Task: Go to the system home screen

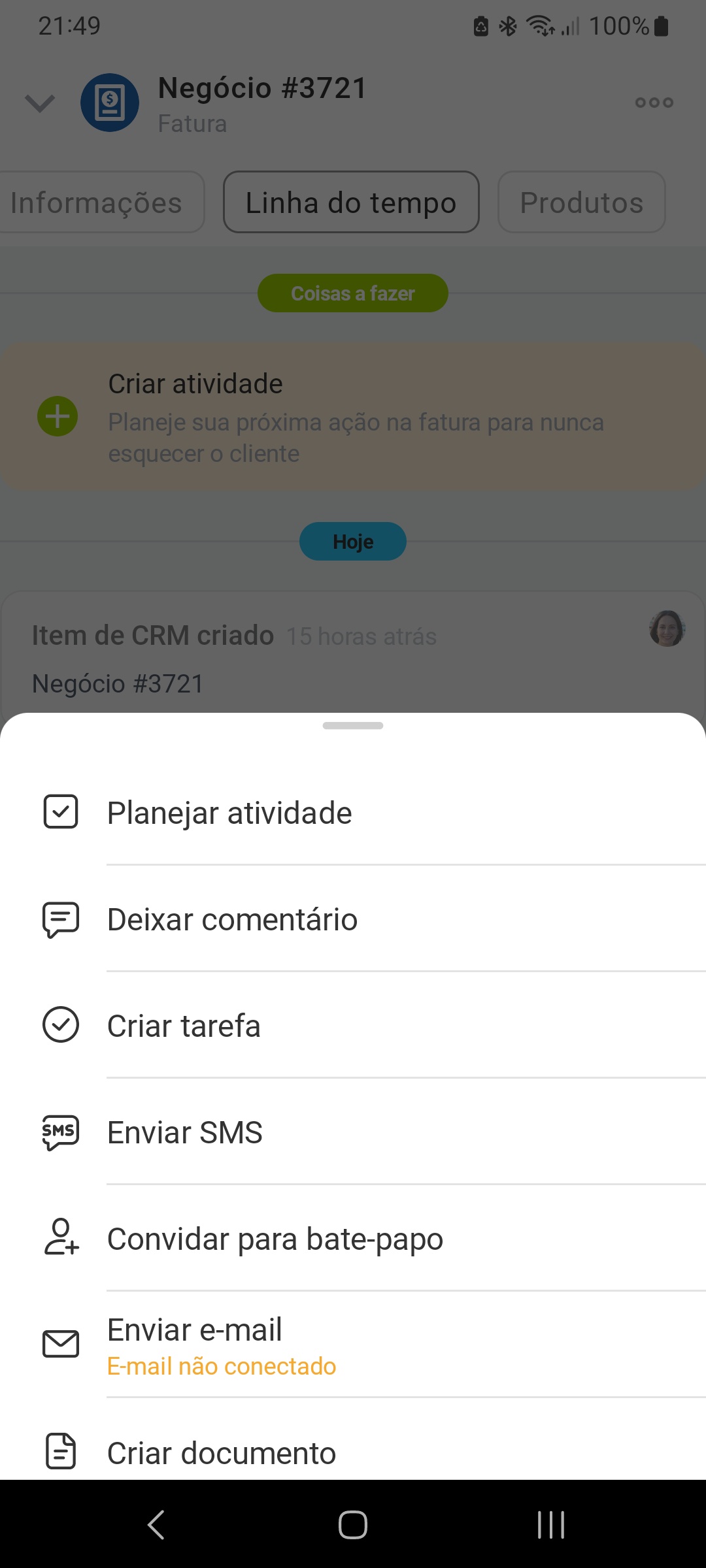Action: click(x=353, y=1525)
